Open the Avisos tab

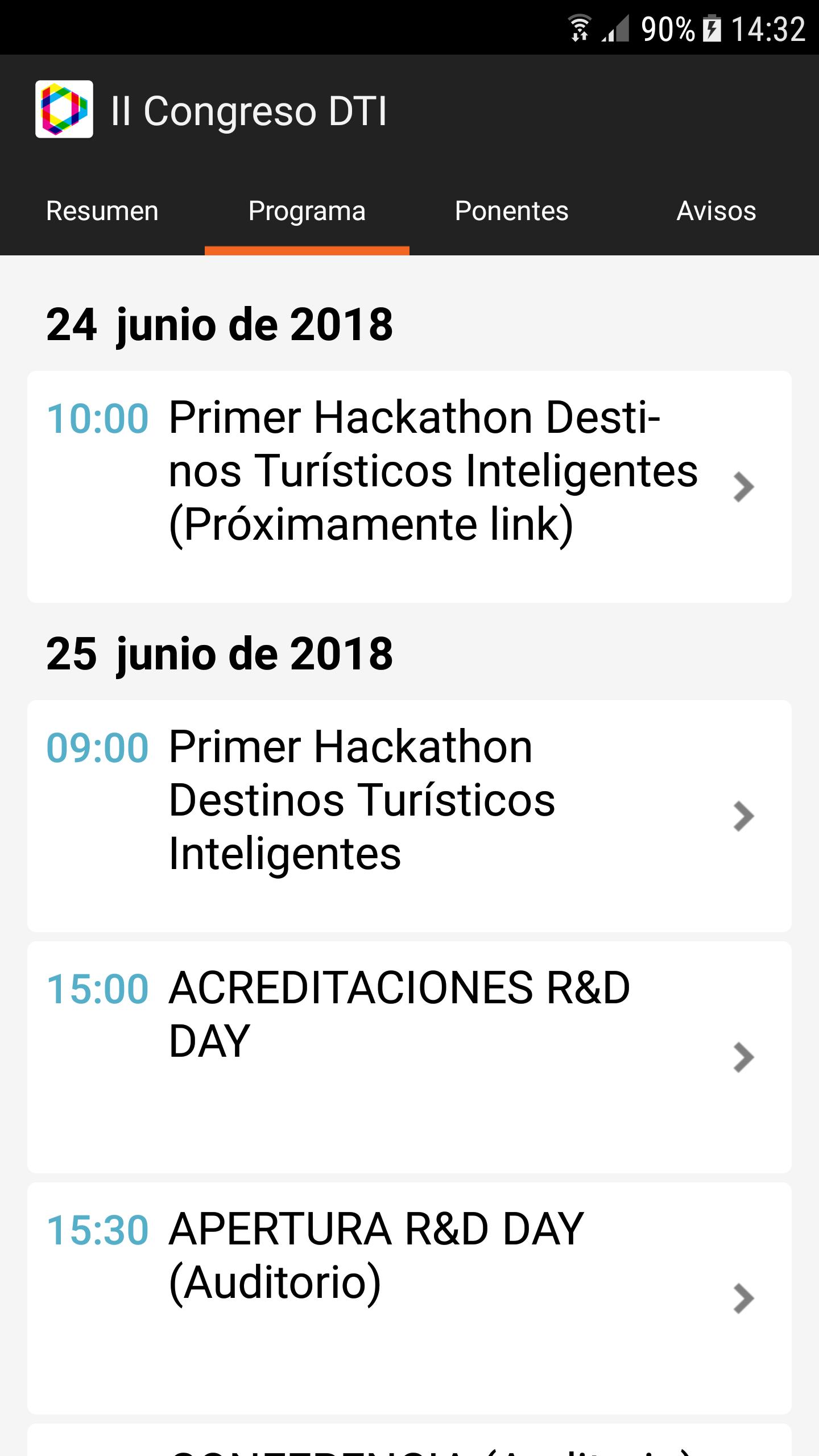(717, 210)
